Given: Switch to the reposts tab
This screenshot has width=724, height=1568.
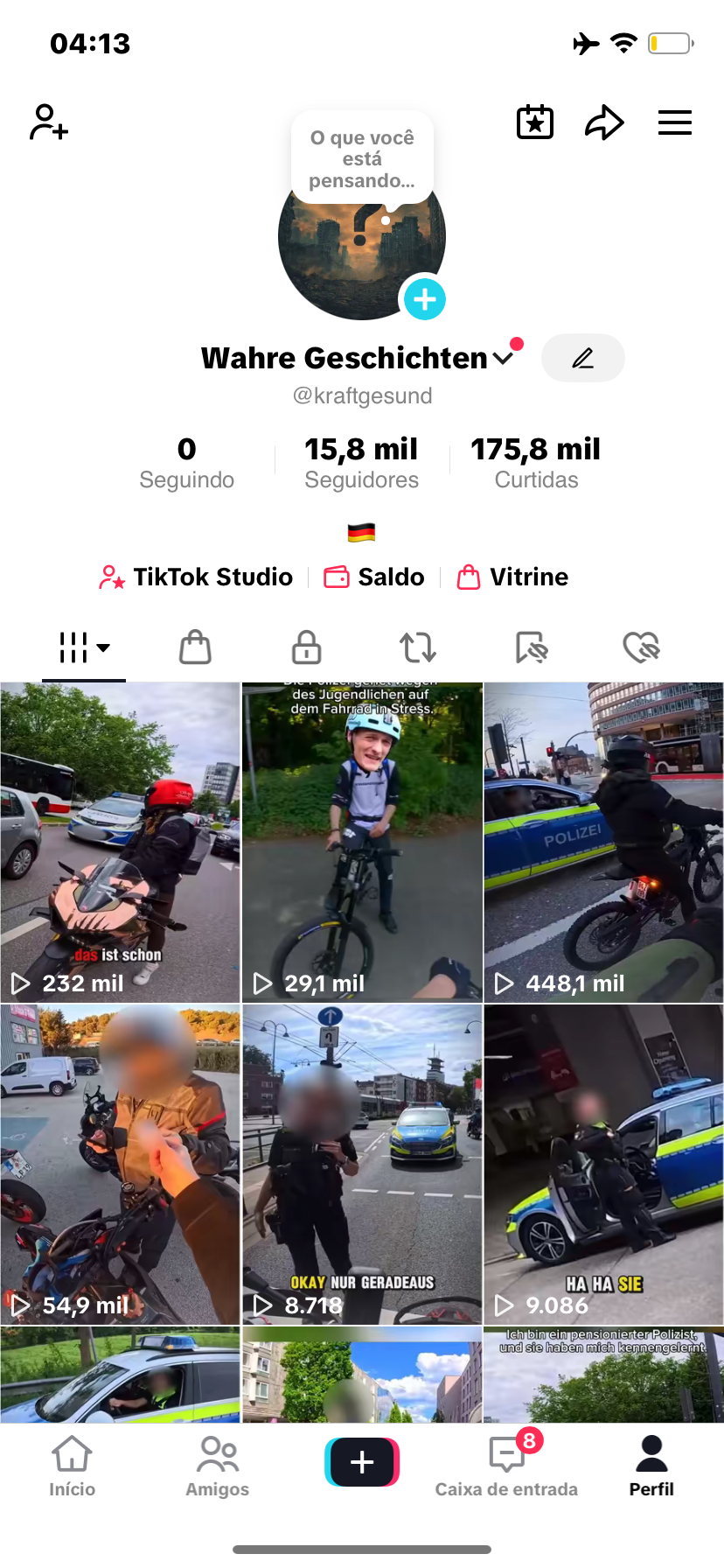Looking at the screenshot, I should point(418,647).
